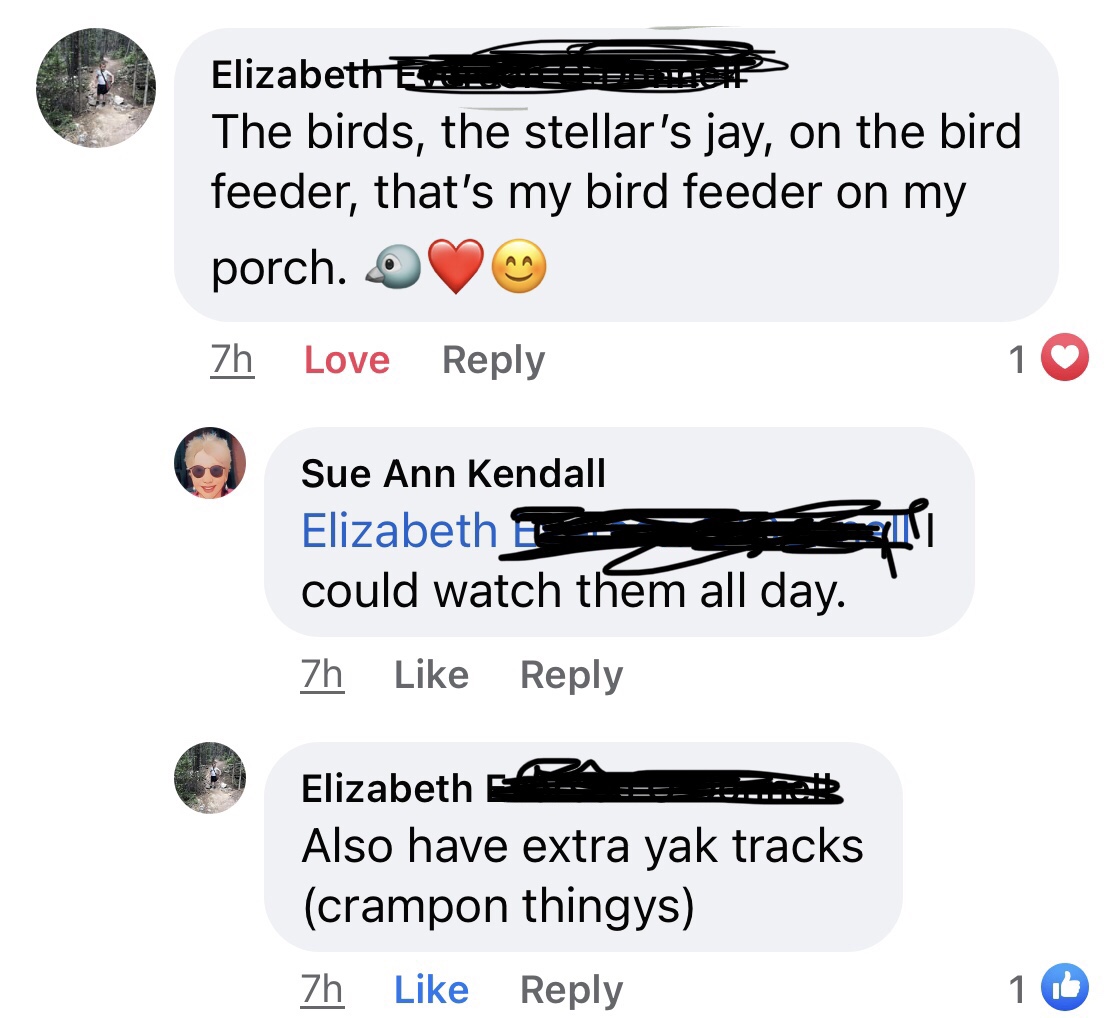
Task: Reply to Sue Ann Kendall's comment
Action: [571, 676]
